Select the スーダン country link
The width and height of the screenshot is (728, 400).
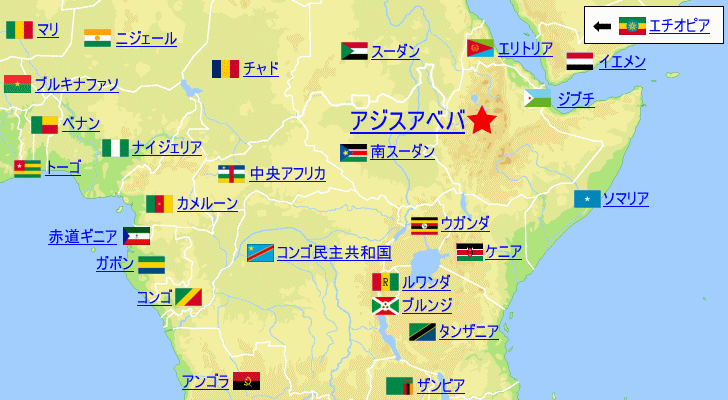click(x=395, y=51)
